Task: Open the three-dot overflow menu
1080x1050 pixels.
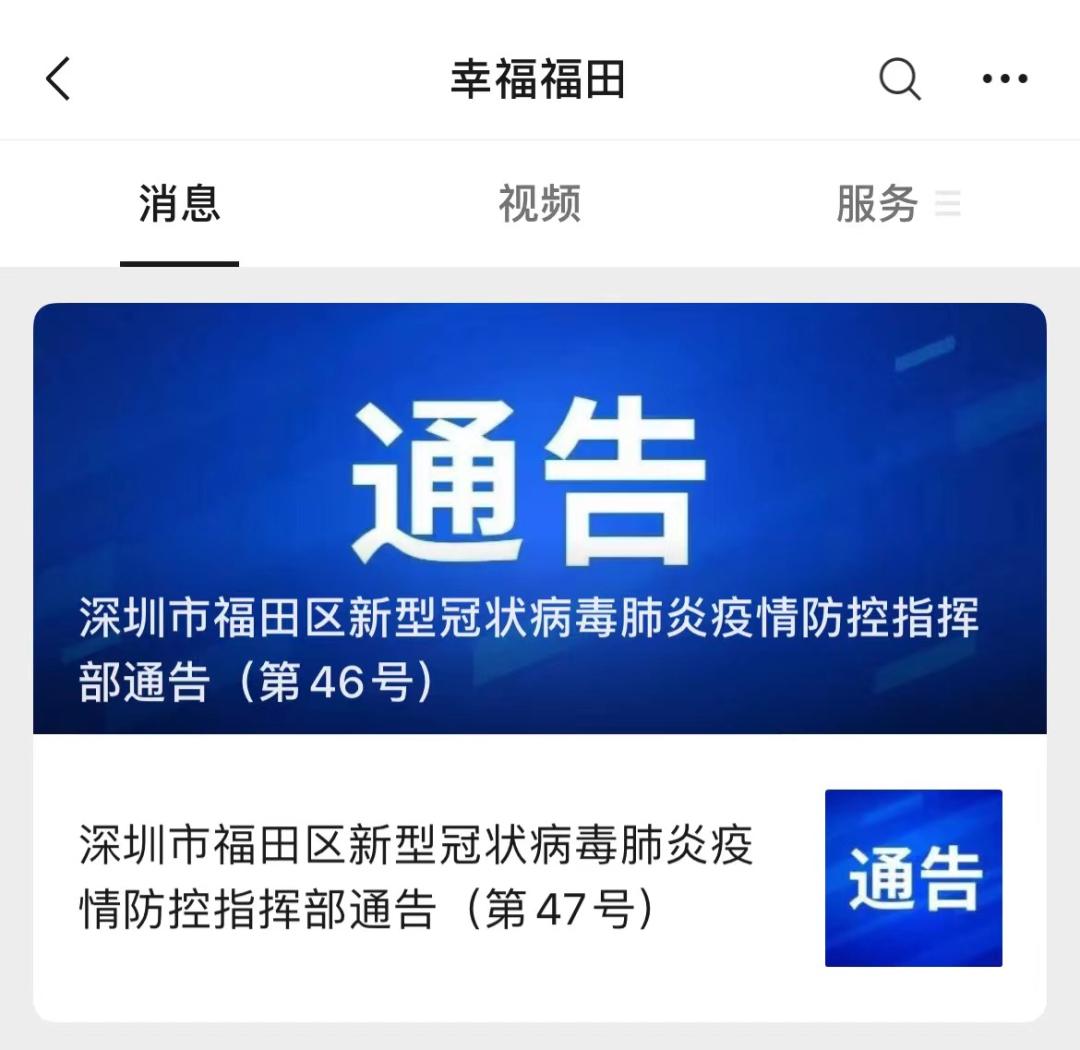Action: click(x=1004, y=78)
